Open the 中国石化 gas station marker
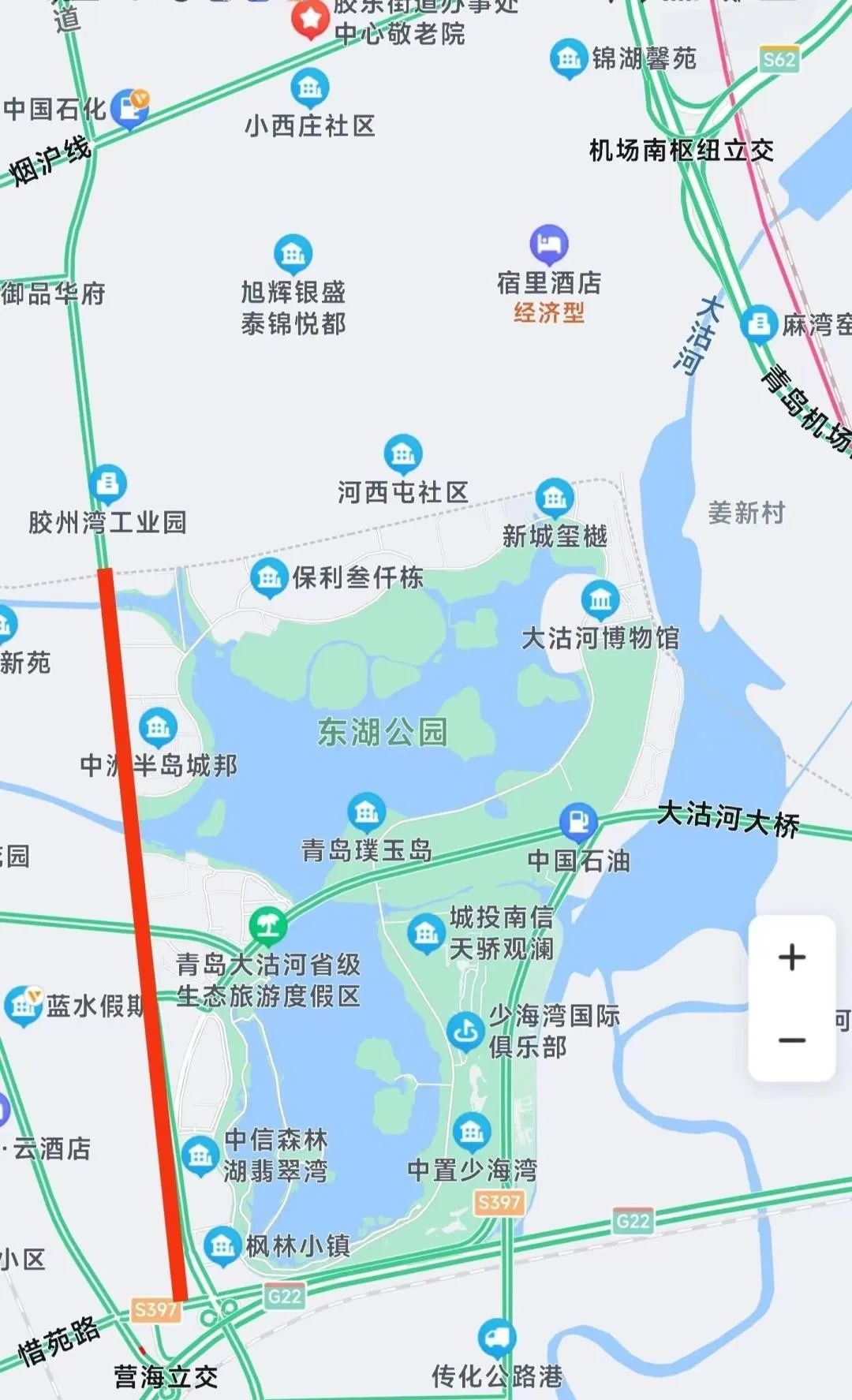Viewport: 852px width, 1400px height. click(130, 110)
